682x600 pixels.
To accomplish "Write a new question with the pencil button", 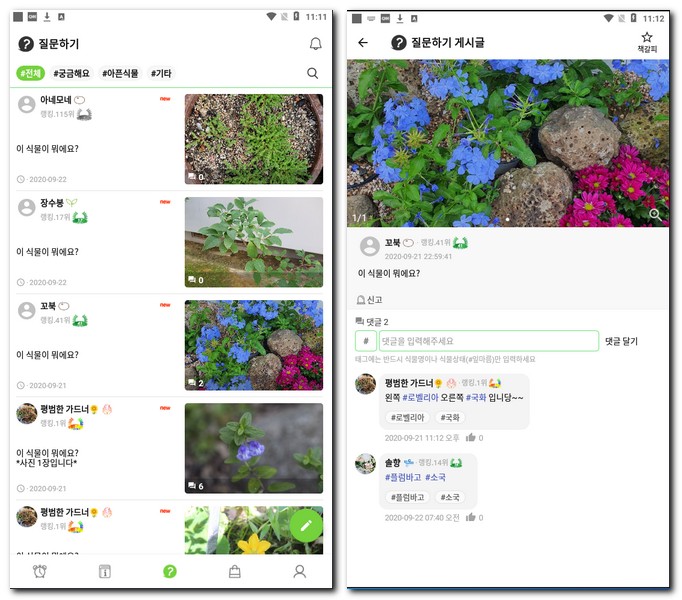I will coord(306,524).
